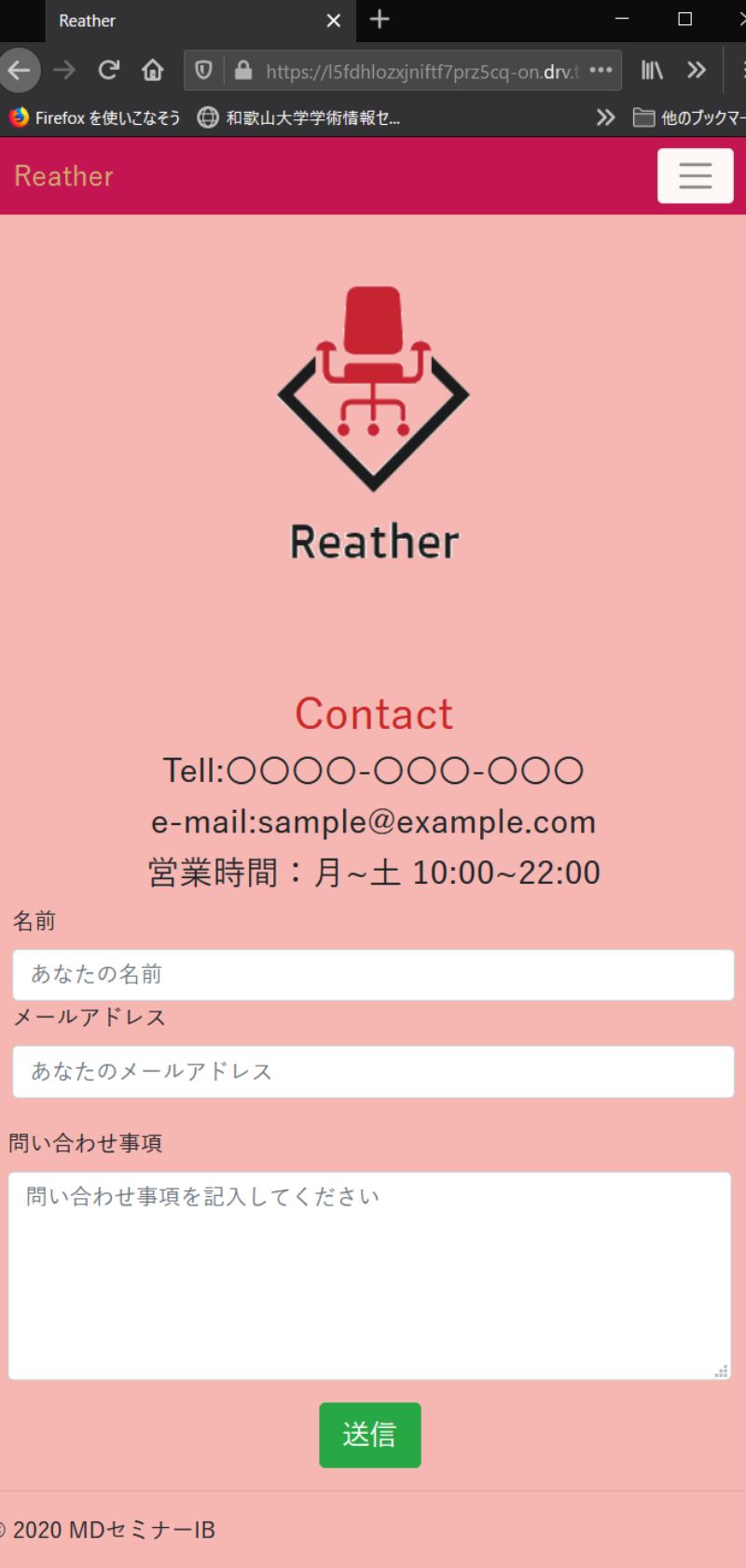The width and height of the screenshot is (746, 1568).
Task: Focus the 名前 name input field
Action: 373,974
